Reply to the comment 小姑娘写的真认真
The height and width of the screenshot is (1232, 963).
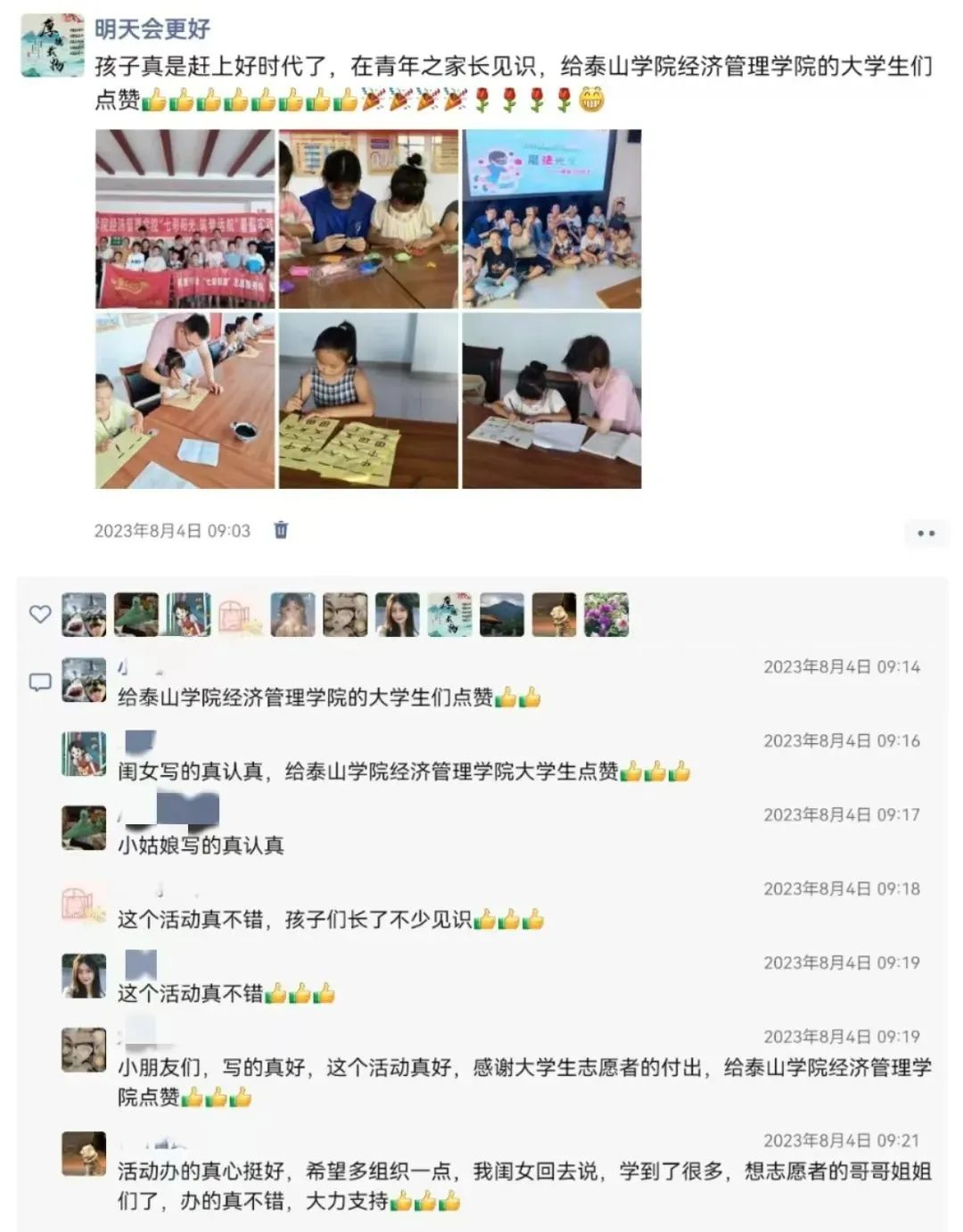click(x=201, y=845)
